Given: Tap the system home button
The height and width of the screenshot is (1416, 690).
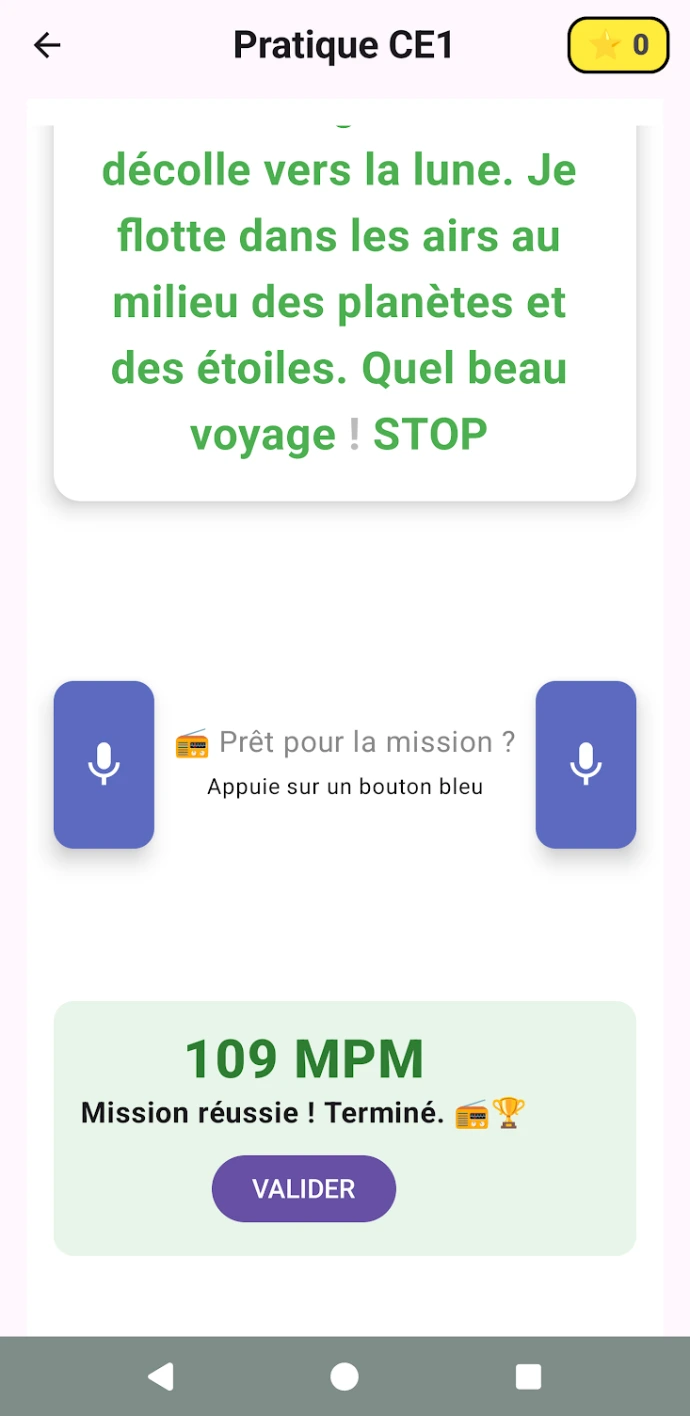Looking at the screenshot, I should (345, 1377).
